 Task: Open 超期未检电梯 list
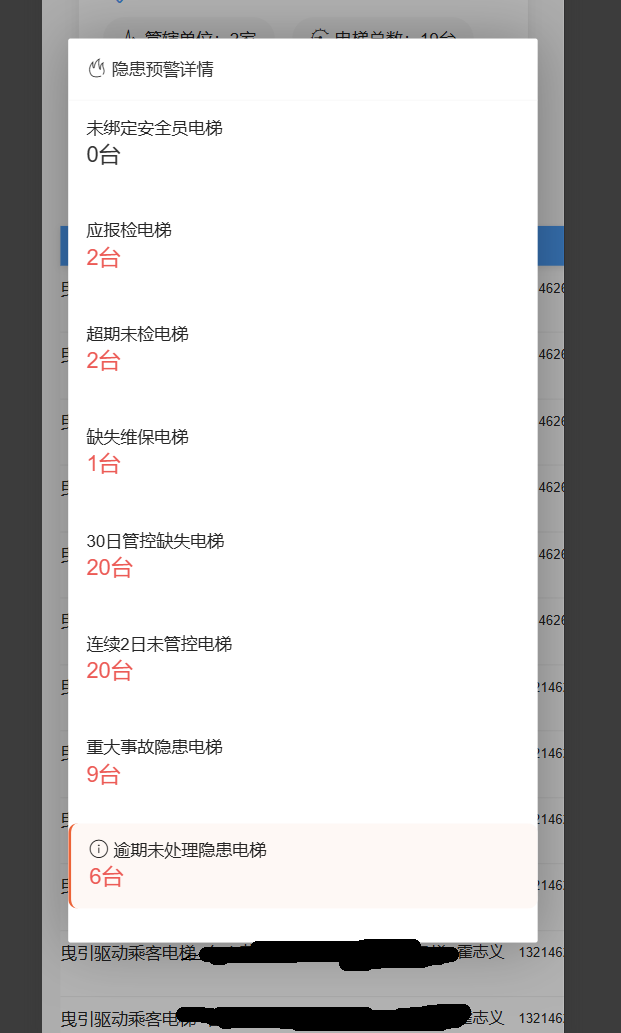(x=302, y=348)
